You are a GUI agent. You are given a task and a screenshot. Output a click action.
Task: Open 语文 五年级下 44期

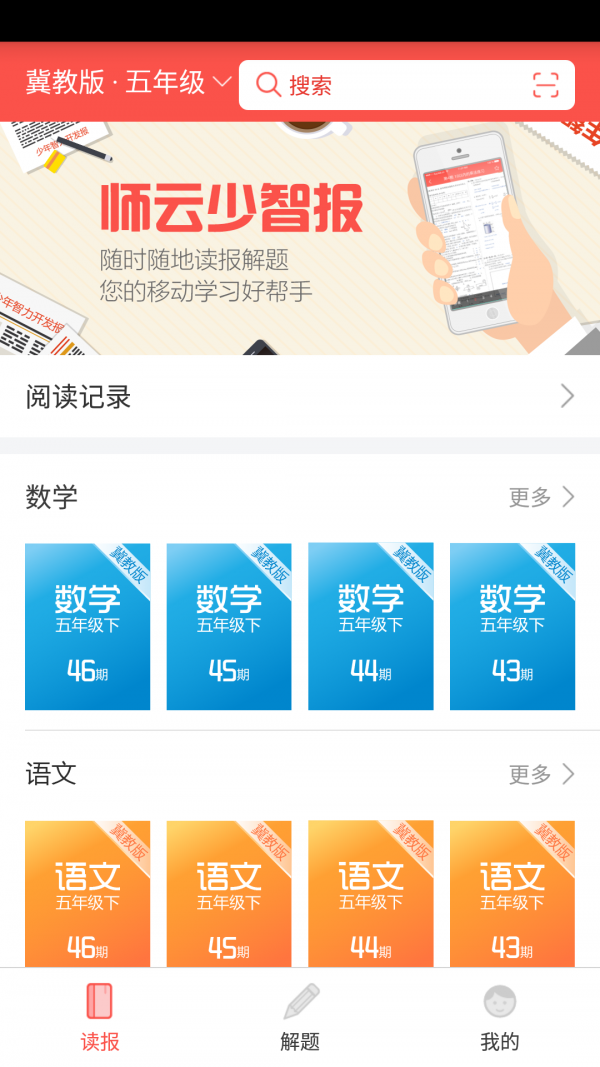[371, 894]
